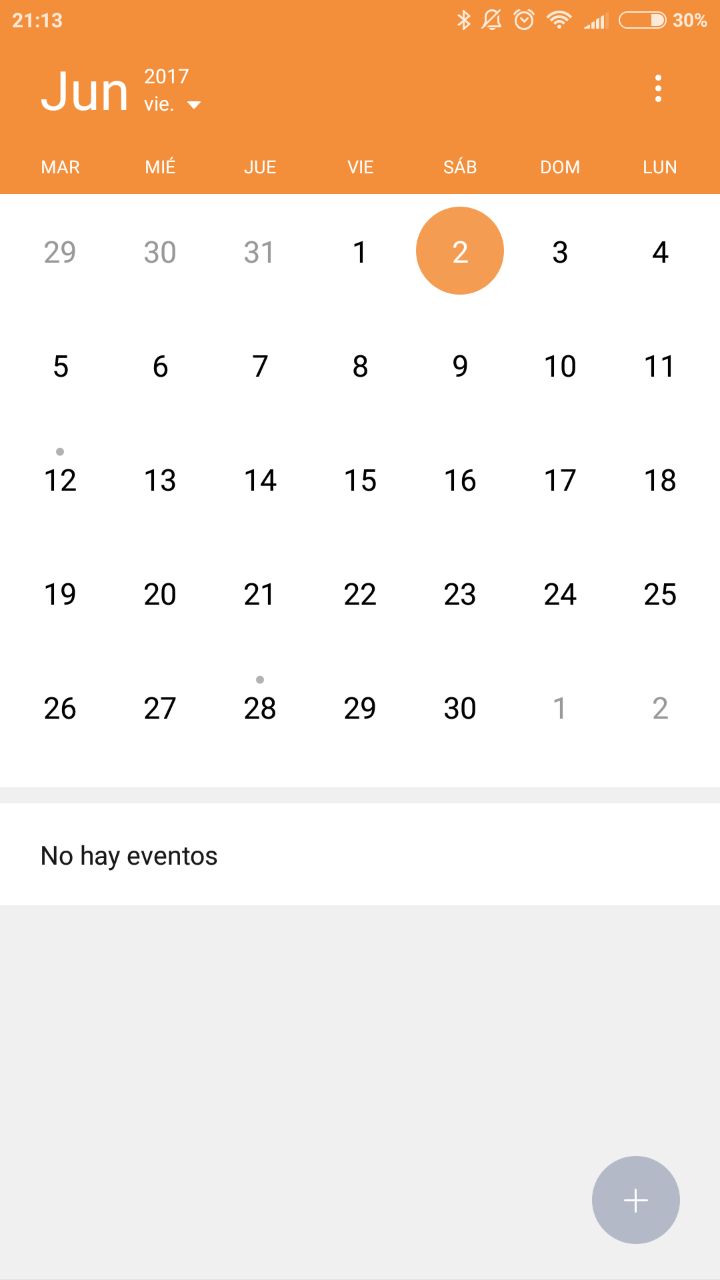
Task: Add a new event with the plus button
Action: coord(635,1200)
